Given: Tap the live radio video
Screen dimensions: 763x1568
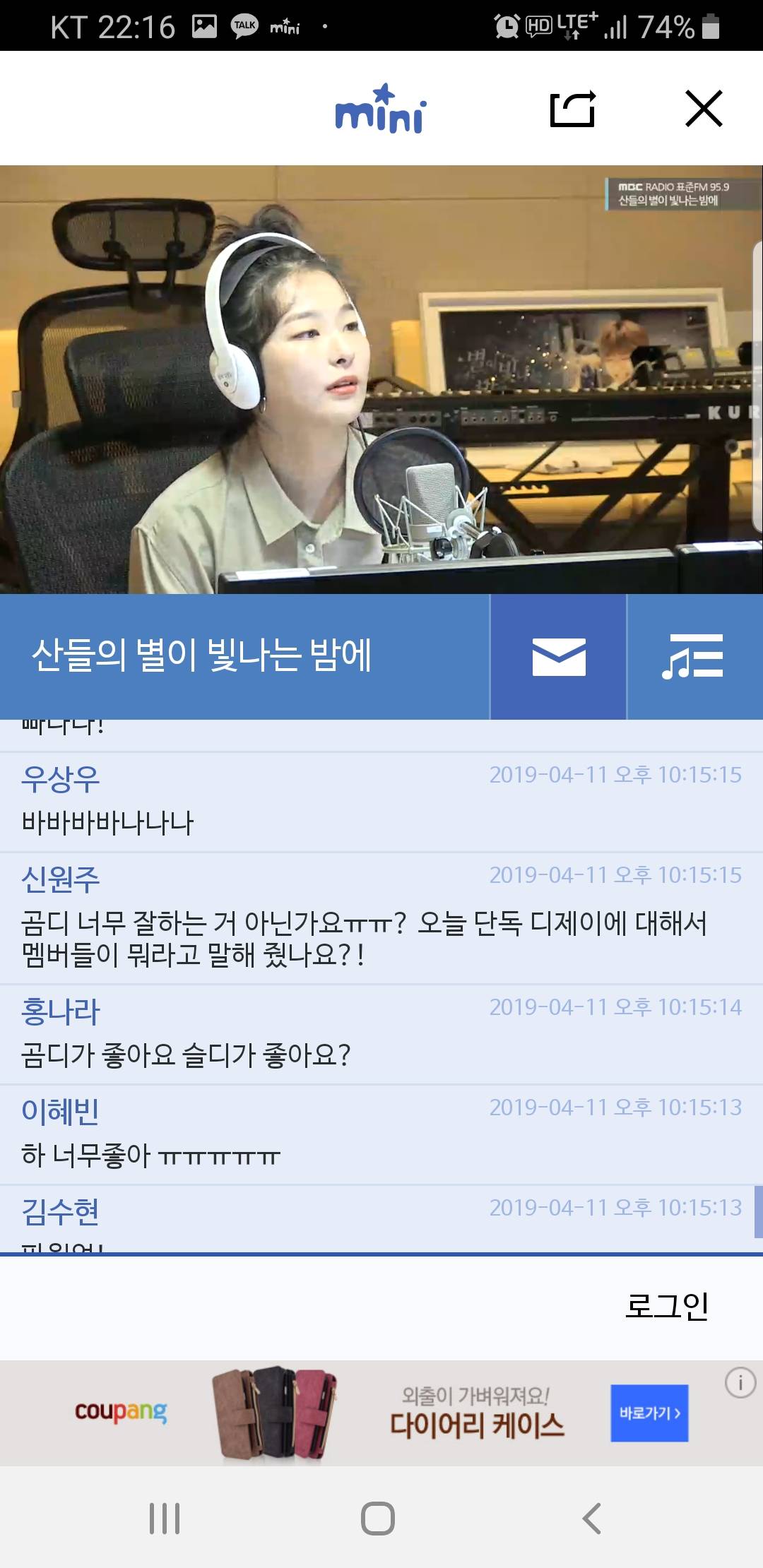Looking at the screenshot, I should coord(381,379).
